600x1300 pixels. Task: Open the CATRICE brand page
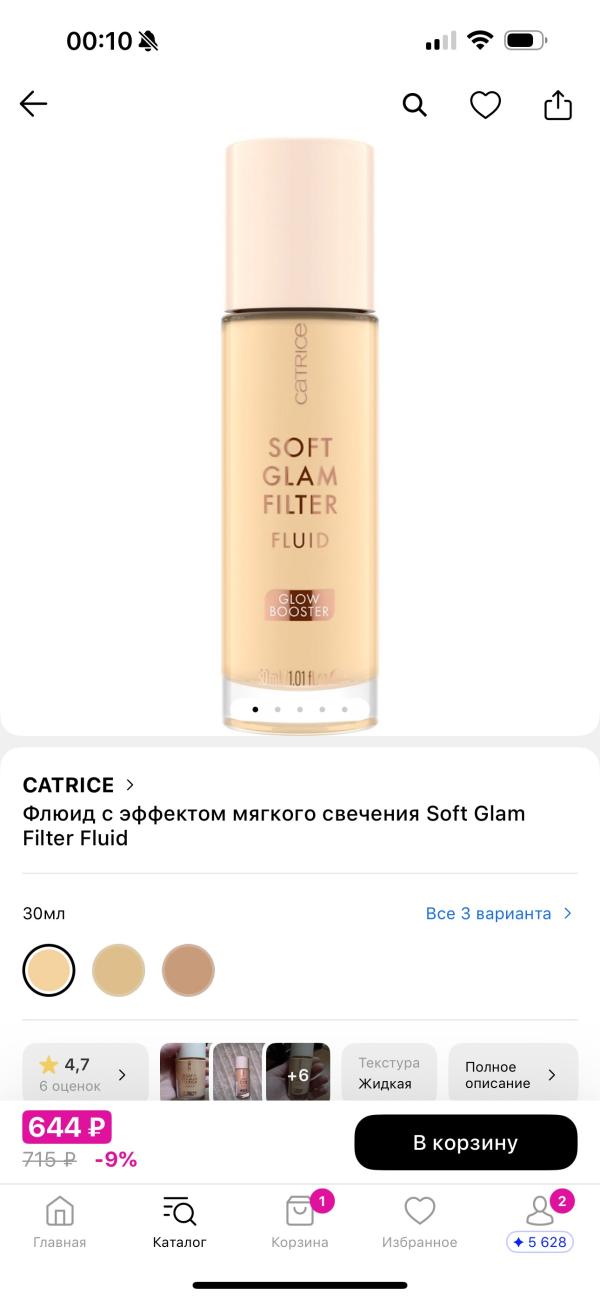tap(78, 784)
